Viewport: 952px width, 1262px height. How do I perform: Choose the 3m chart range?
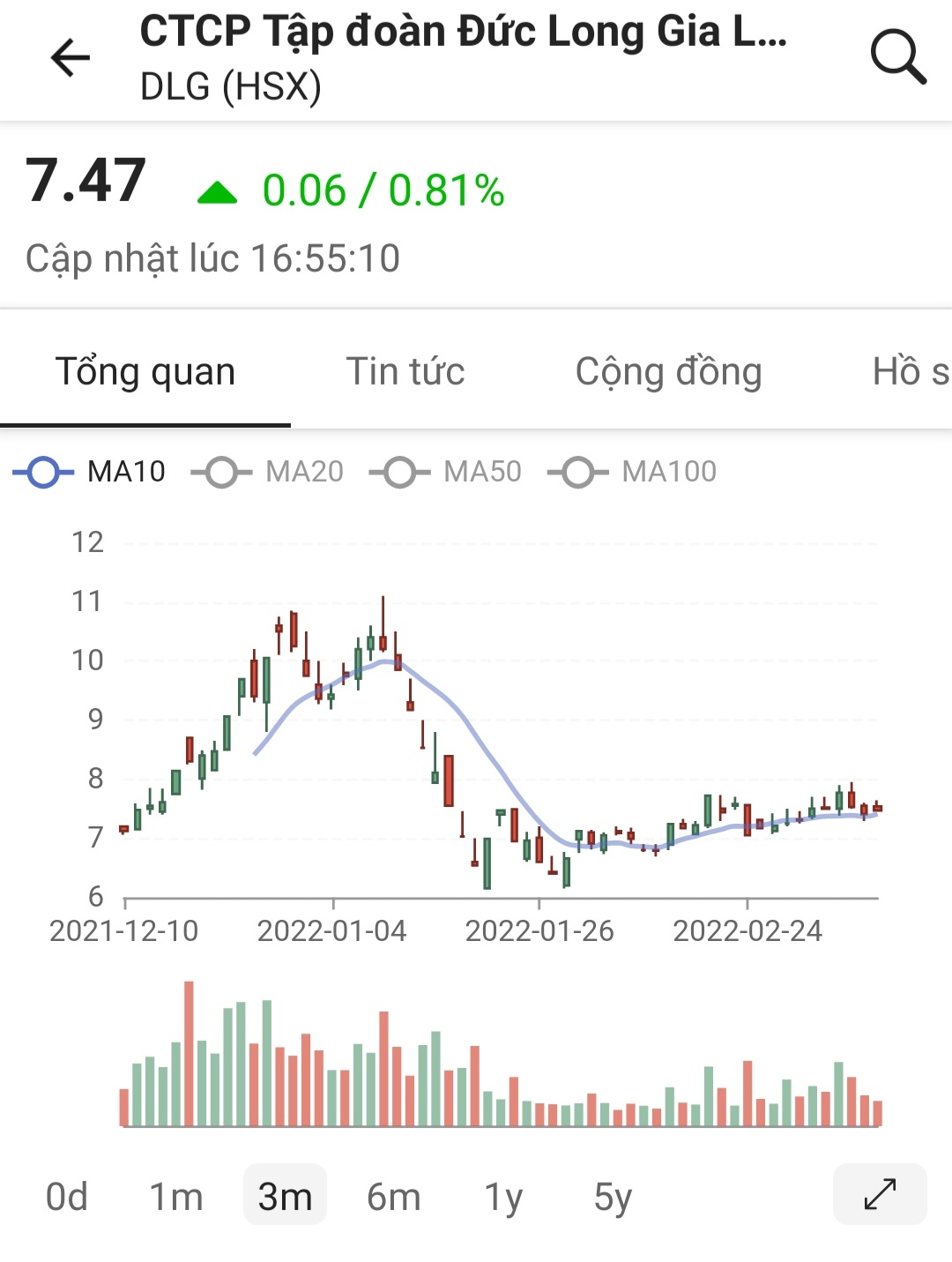click(285, 1197)
